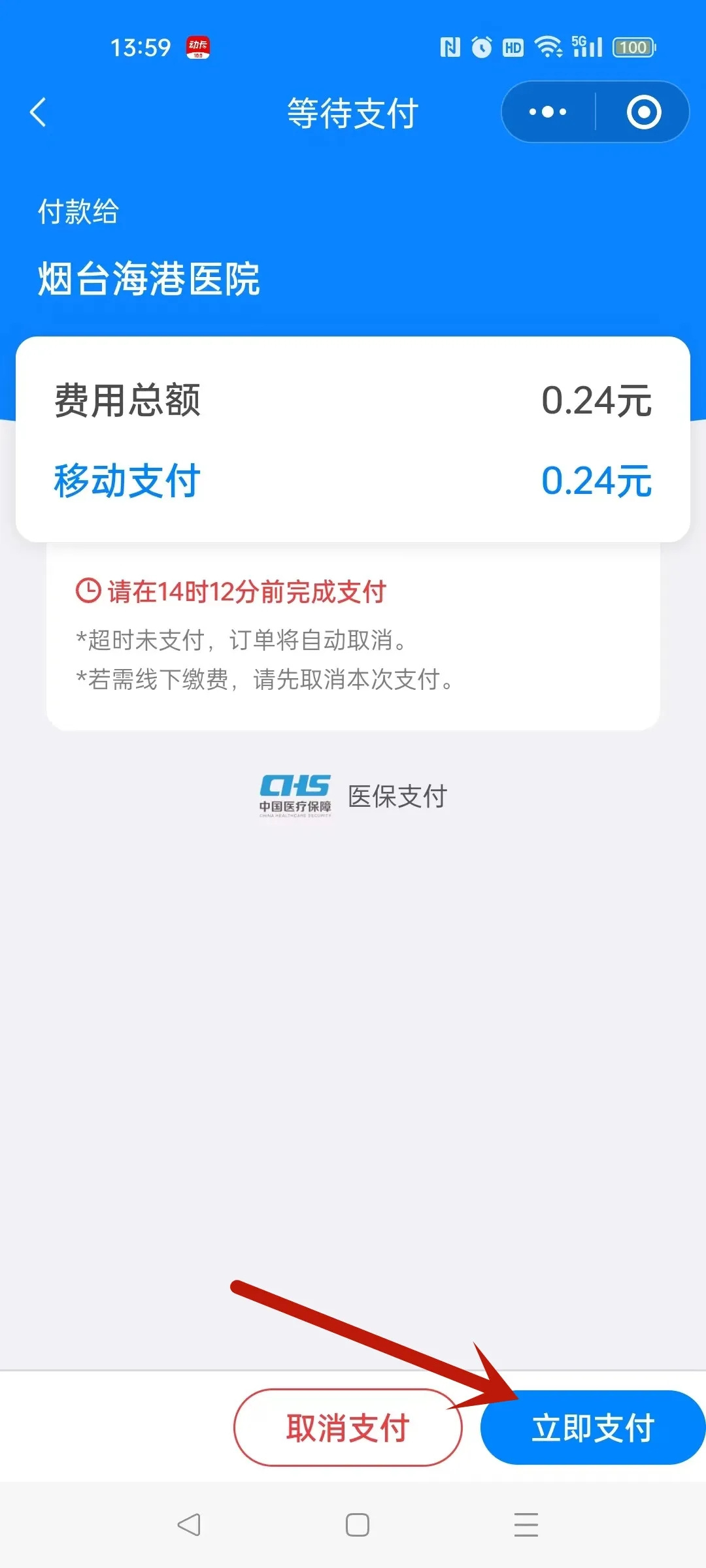Image resolution: width=706 pixels, height=1568 pixels.
Task: Pay now with 立即支付
Action: point(593,1428)
